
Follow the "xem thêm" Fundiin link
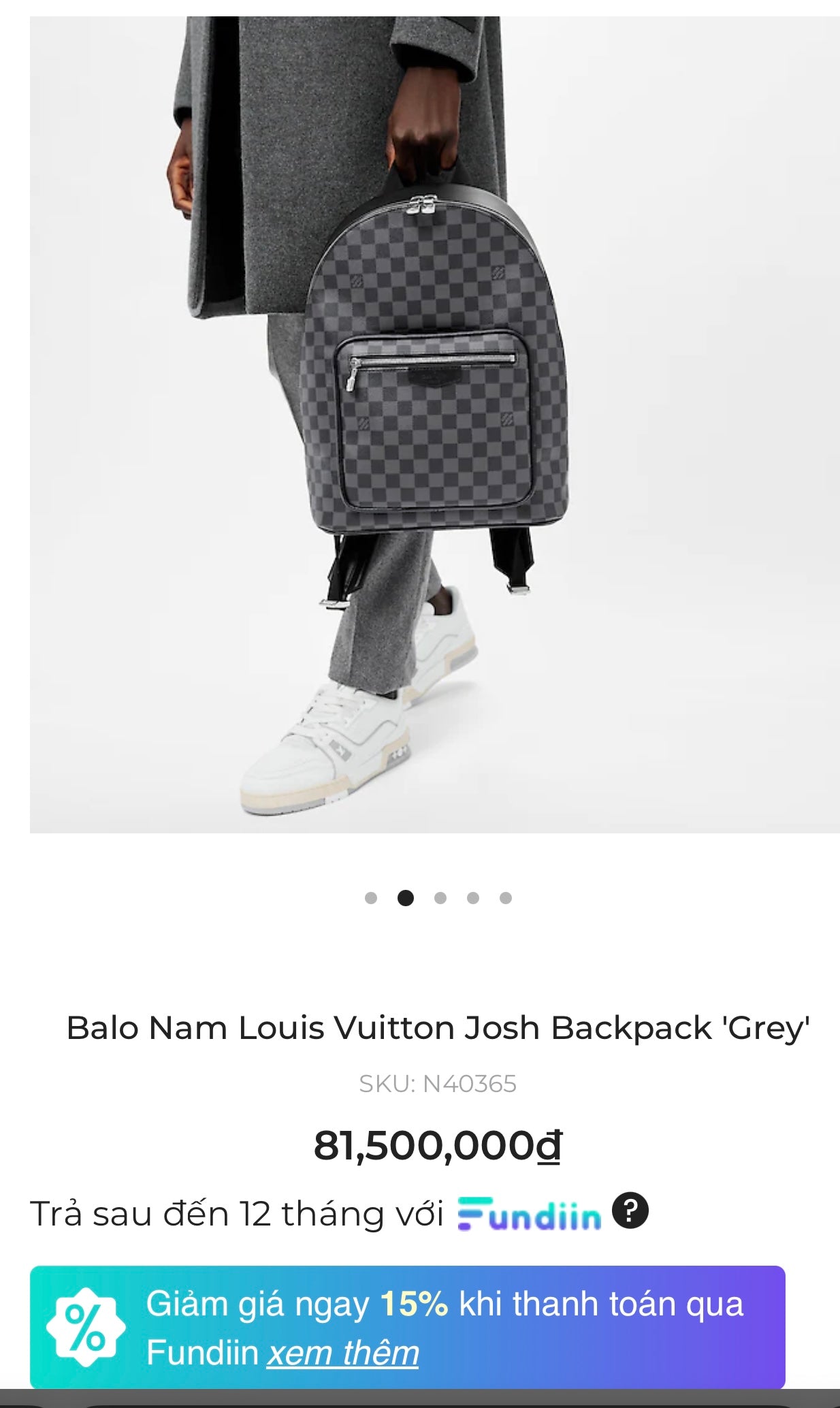coord(342,1353)
